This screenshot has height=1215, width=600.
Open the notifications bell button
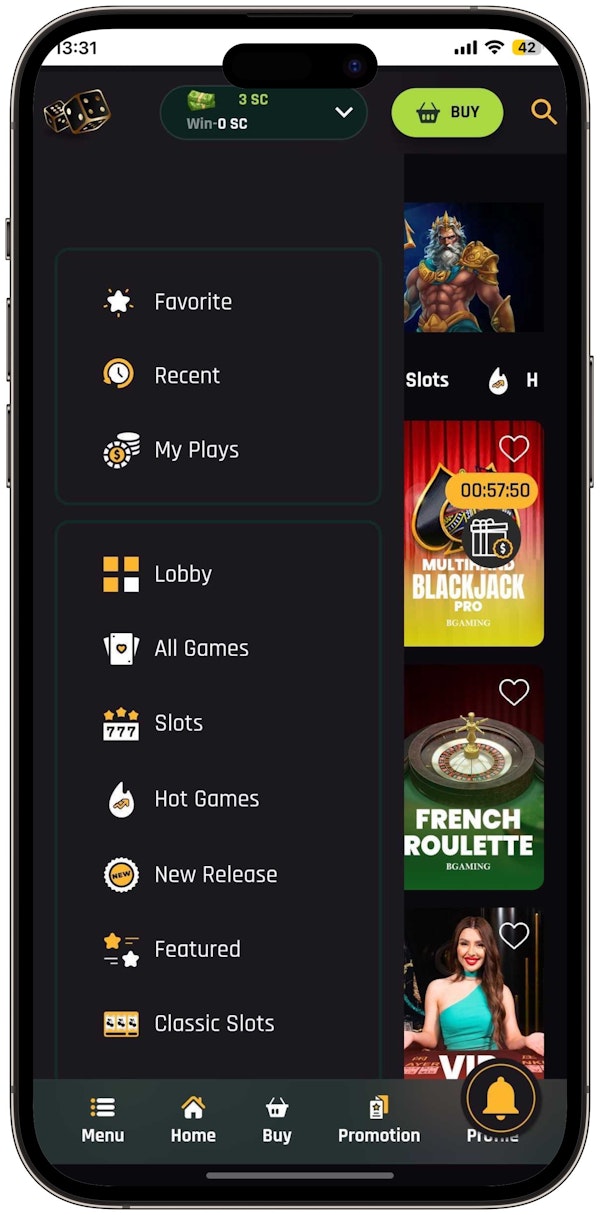(x=500, y=1099)
